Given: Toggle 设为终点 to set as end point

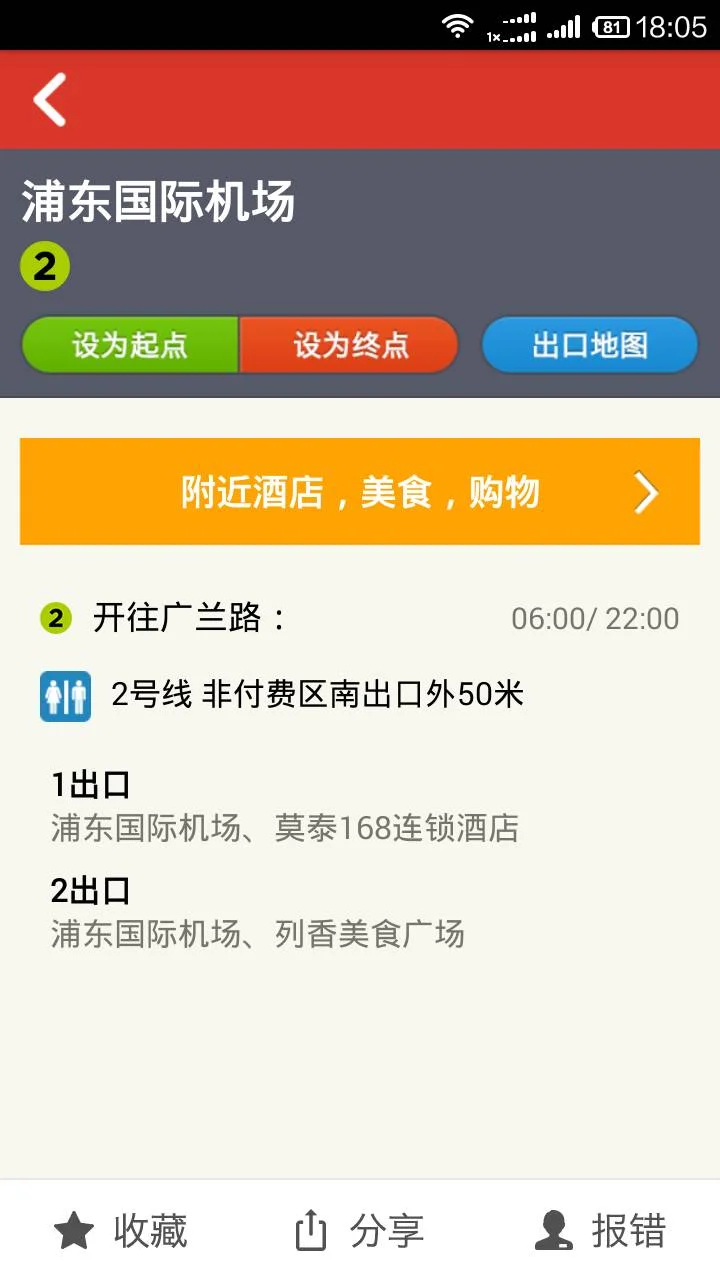Looking at the screenshot, I should [x=349, y=344].
